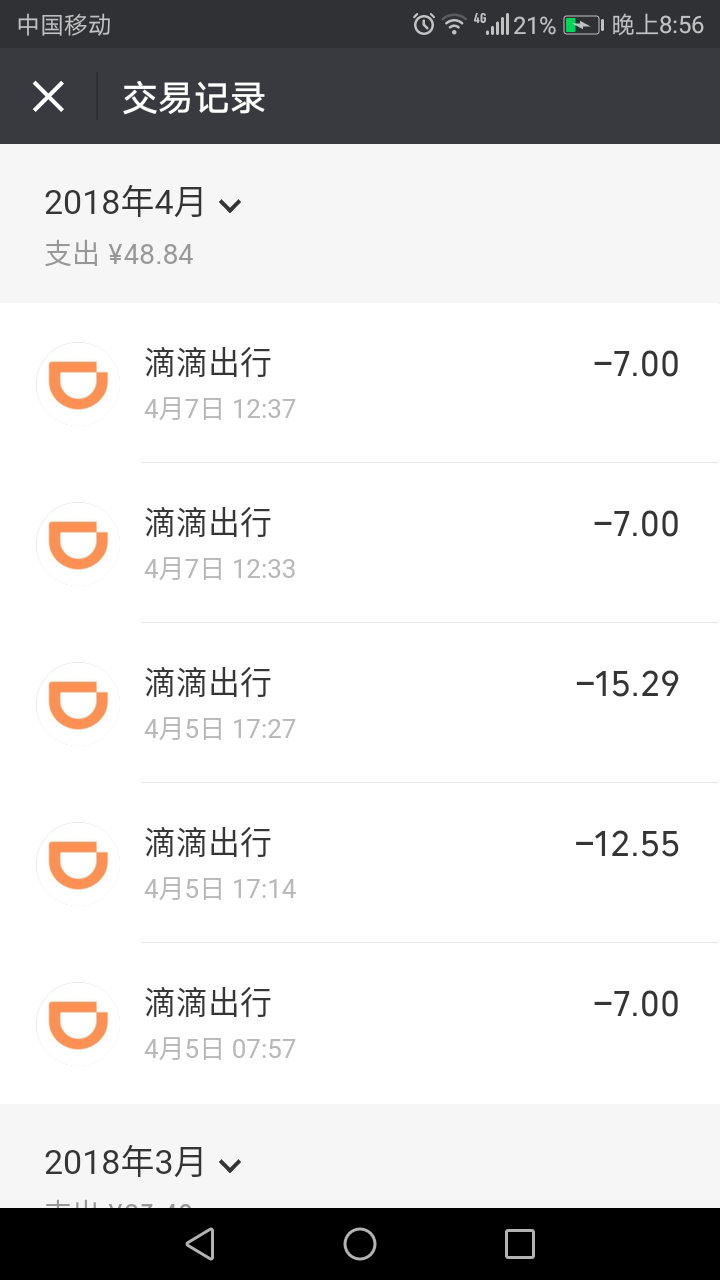This screenshot has width=720, height=1280.
Task: Select the 支出 ¥48.84 summary text
Action: 119,254
